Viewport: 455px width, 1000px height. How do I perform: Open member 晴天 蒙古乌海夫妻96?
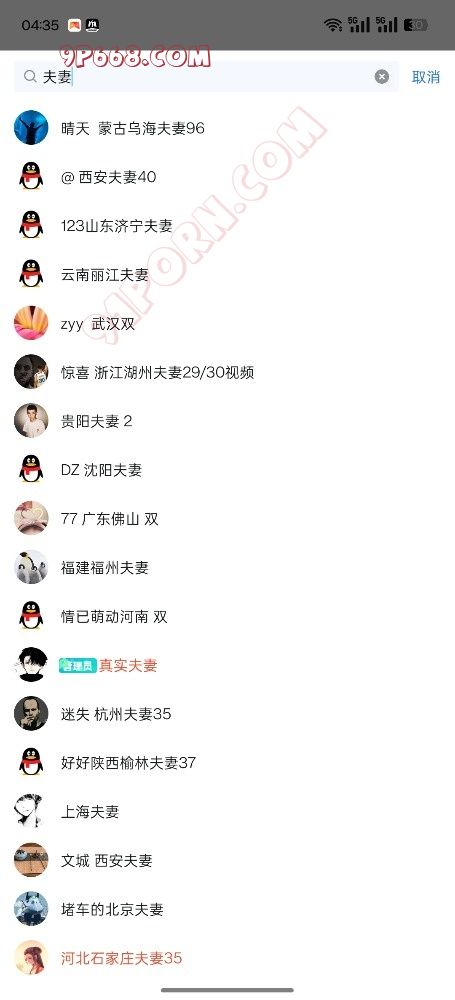coord(227,128)
